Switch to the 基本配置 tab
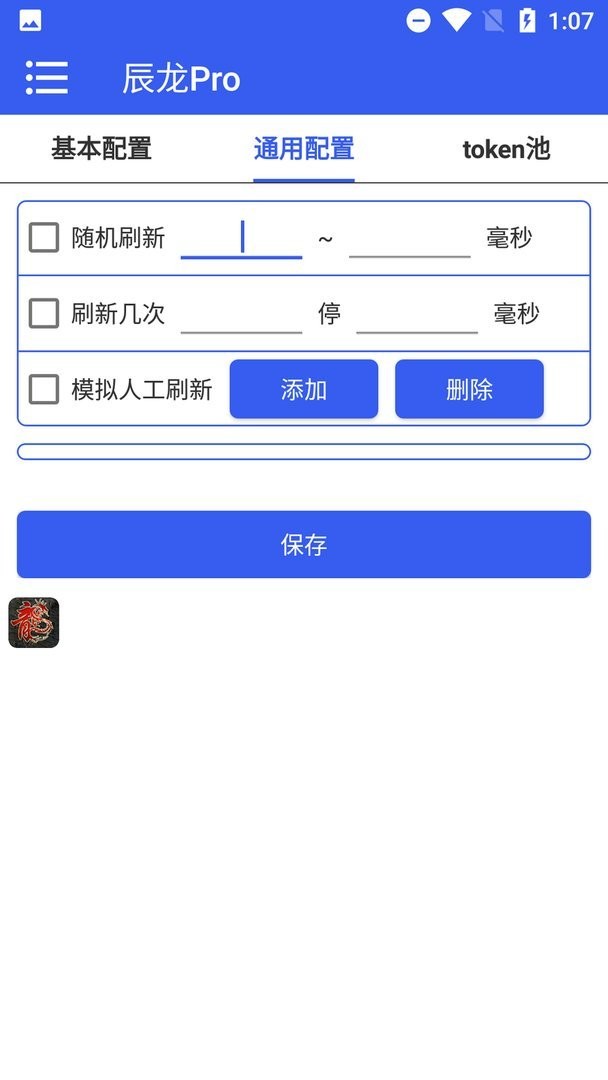 click(101, 149)
